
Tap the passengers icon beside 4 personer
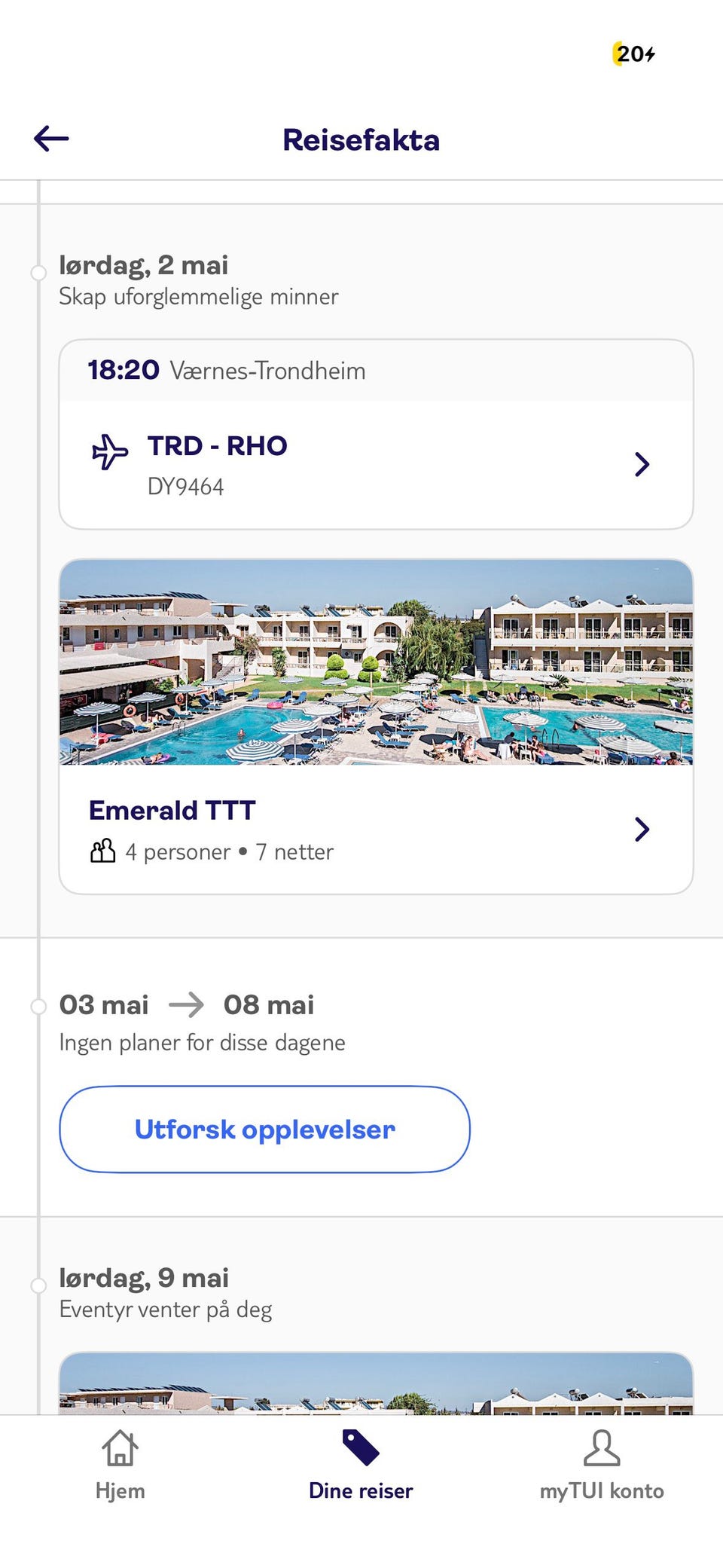pos(102,849)
